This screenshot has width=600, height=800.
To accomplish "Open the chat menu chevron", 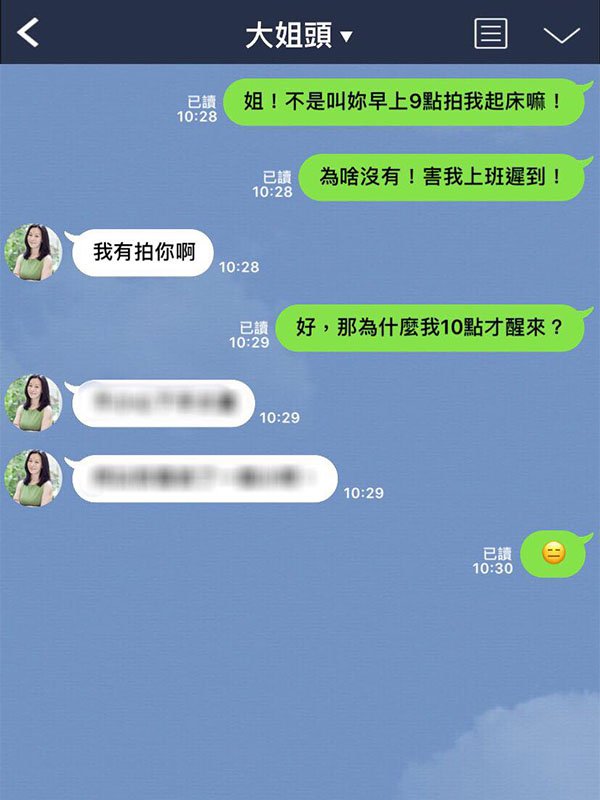I will click(x=561, y=36).
